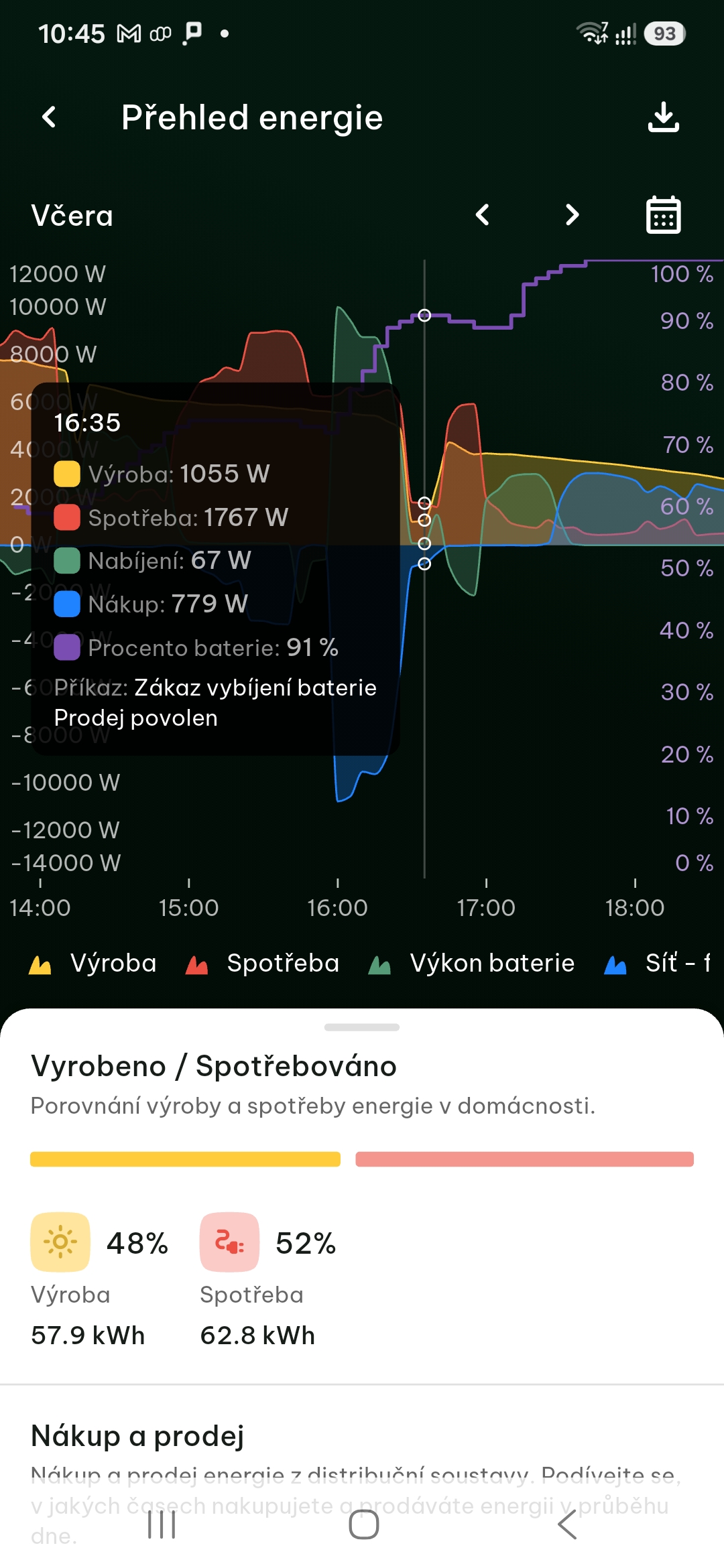
Task: Toggle the Síť series in the legend
Action: point(657,964)
